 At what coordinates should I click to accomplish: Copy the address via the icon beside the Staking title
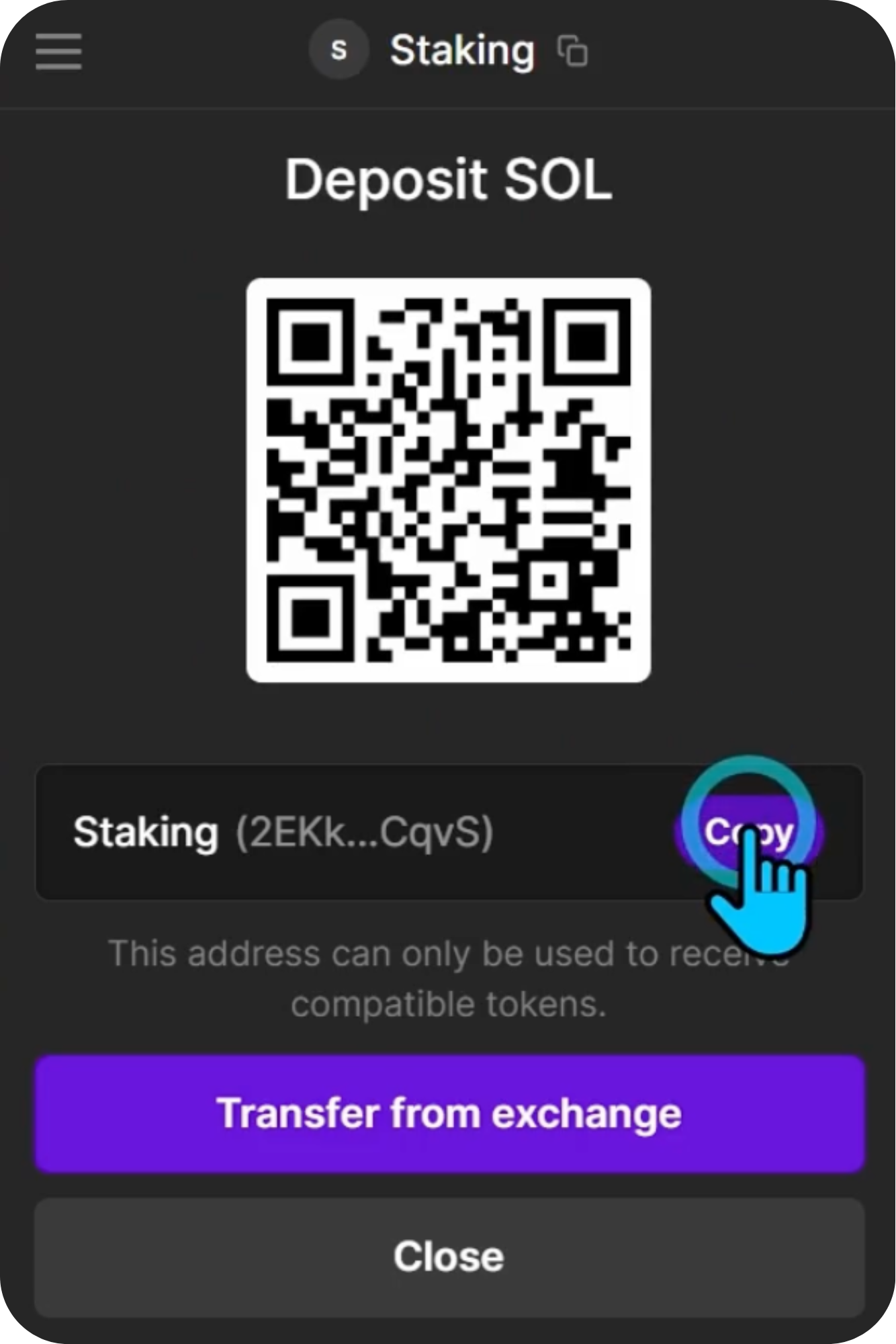[x=572, y=51]
